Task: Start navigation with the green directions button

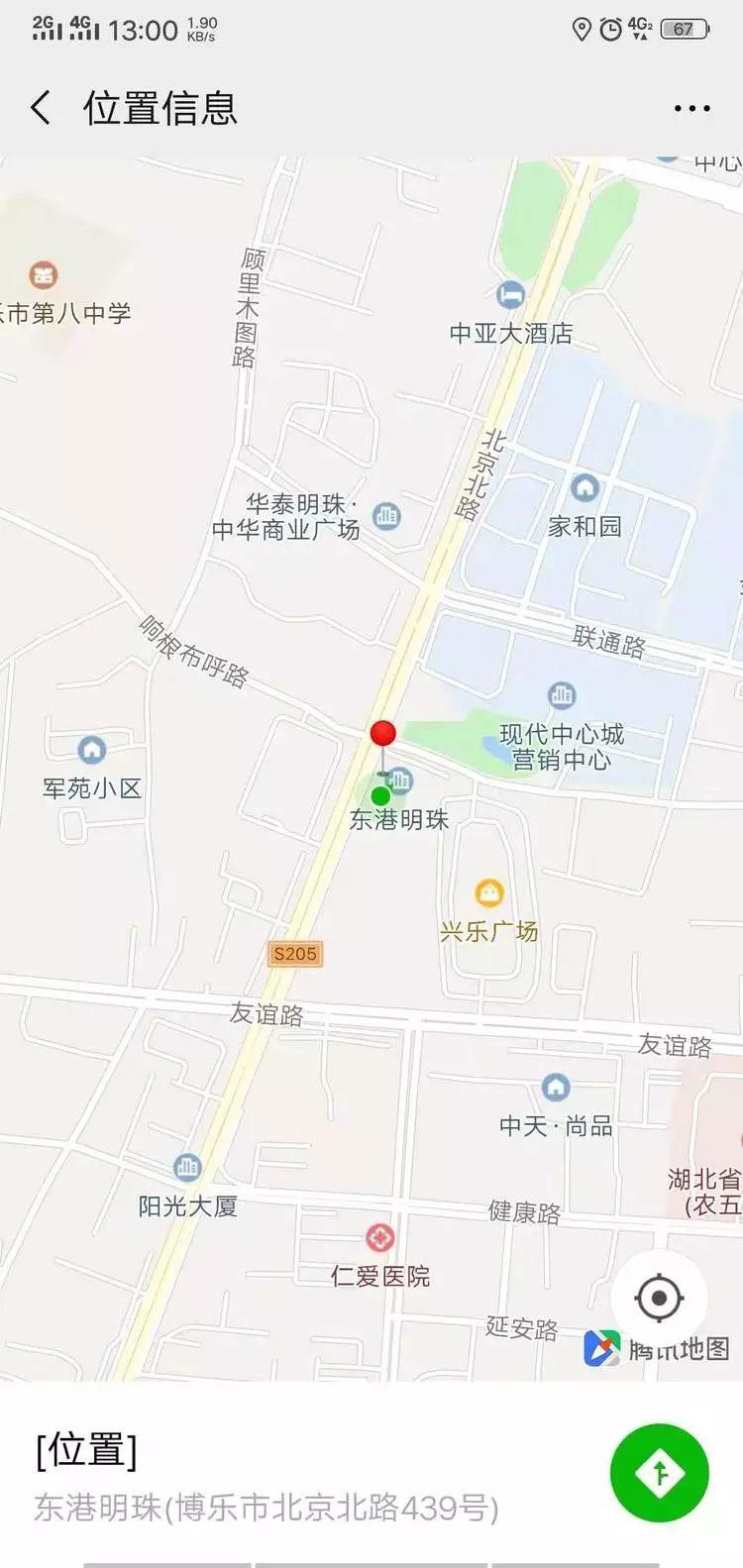Action: point(660,1473)
